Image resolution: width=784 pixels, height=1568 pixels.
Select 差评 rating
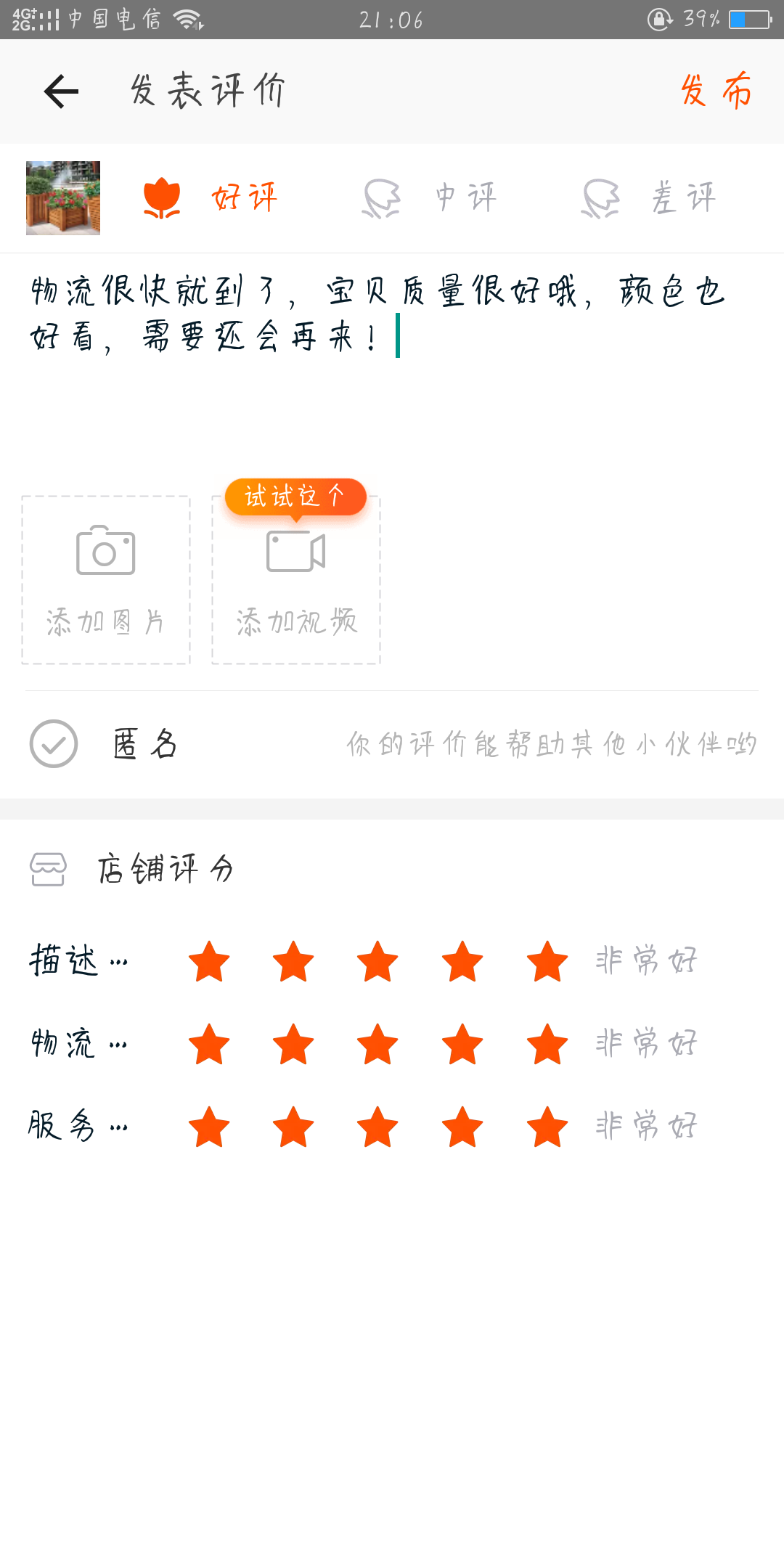(x=649, y=197)
